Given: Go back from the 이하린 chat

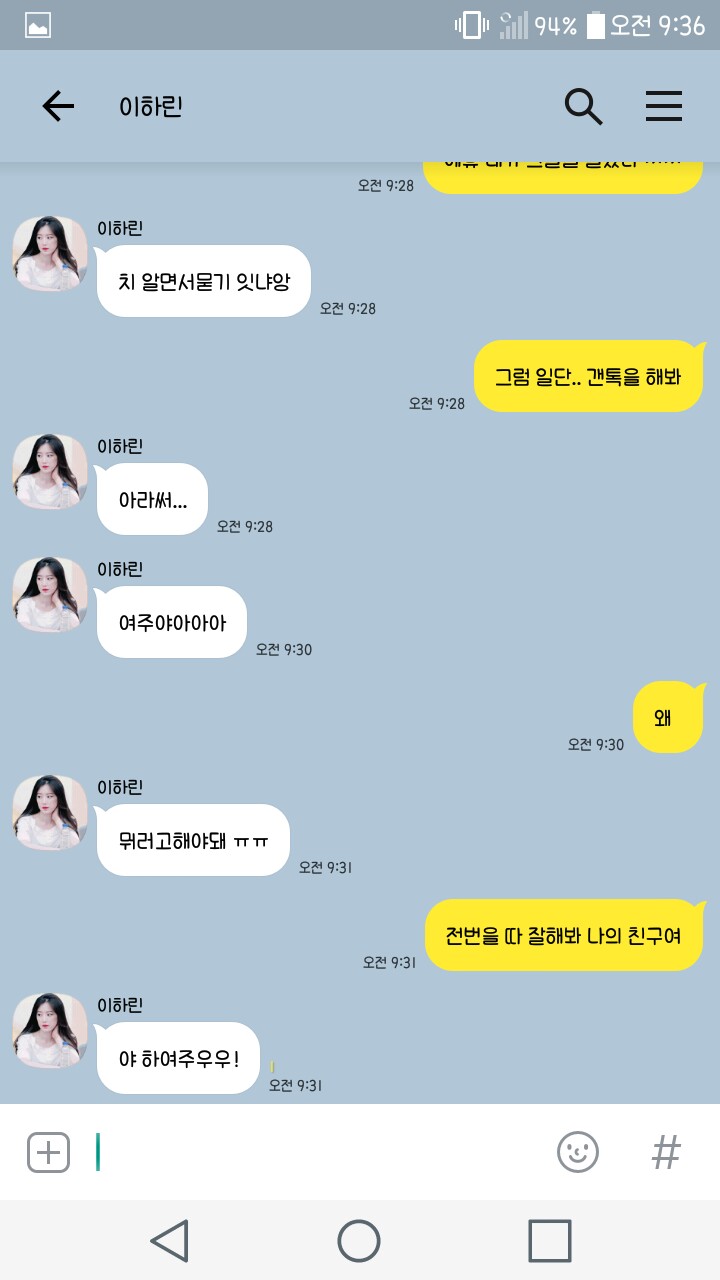Looking at the screenshot, I should tap(58, 106).
